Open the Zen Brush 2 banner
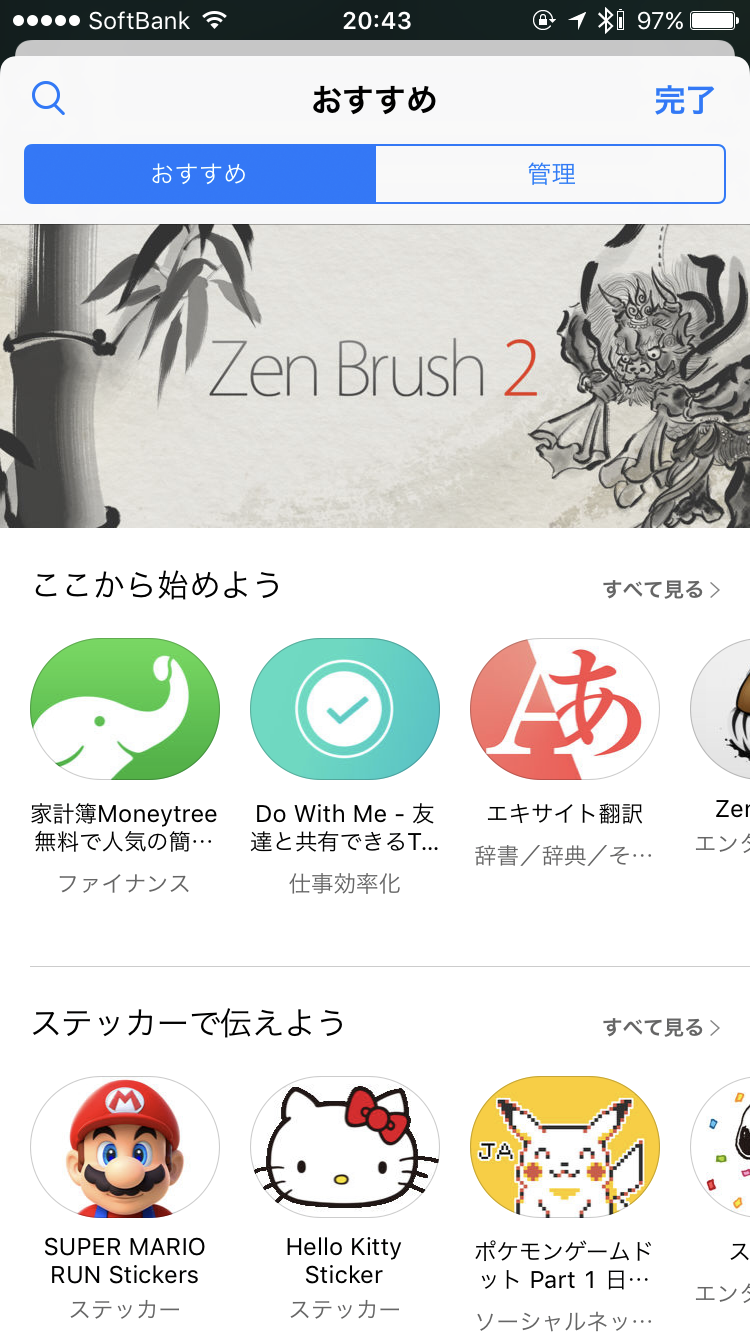The width and height of the screenshot is (750, 1334). coord(374,375)
